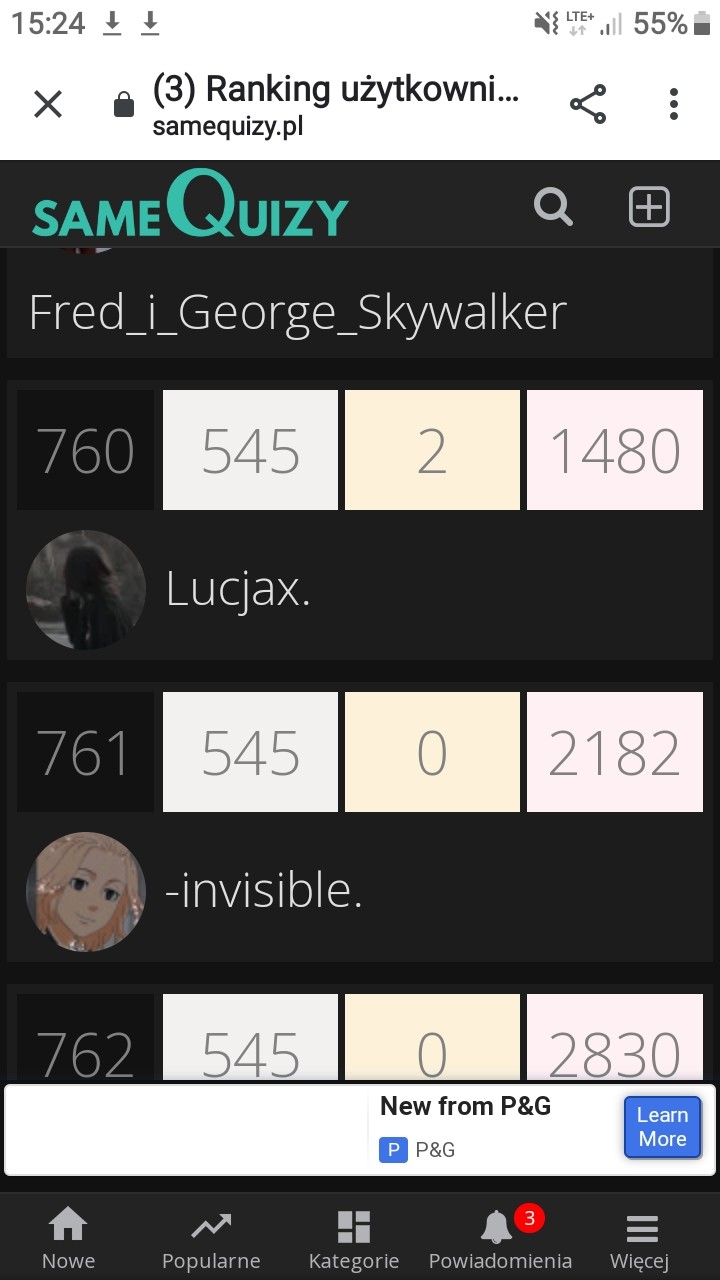This screenshot has width=720, height=1280.
Task: Browse the Kategorie tab
Action: point(353,1238)
